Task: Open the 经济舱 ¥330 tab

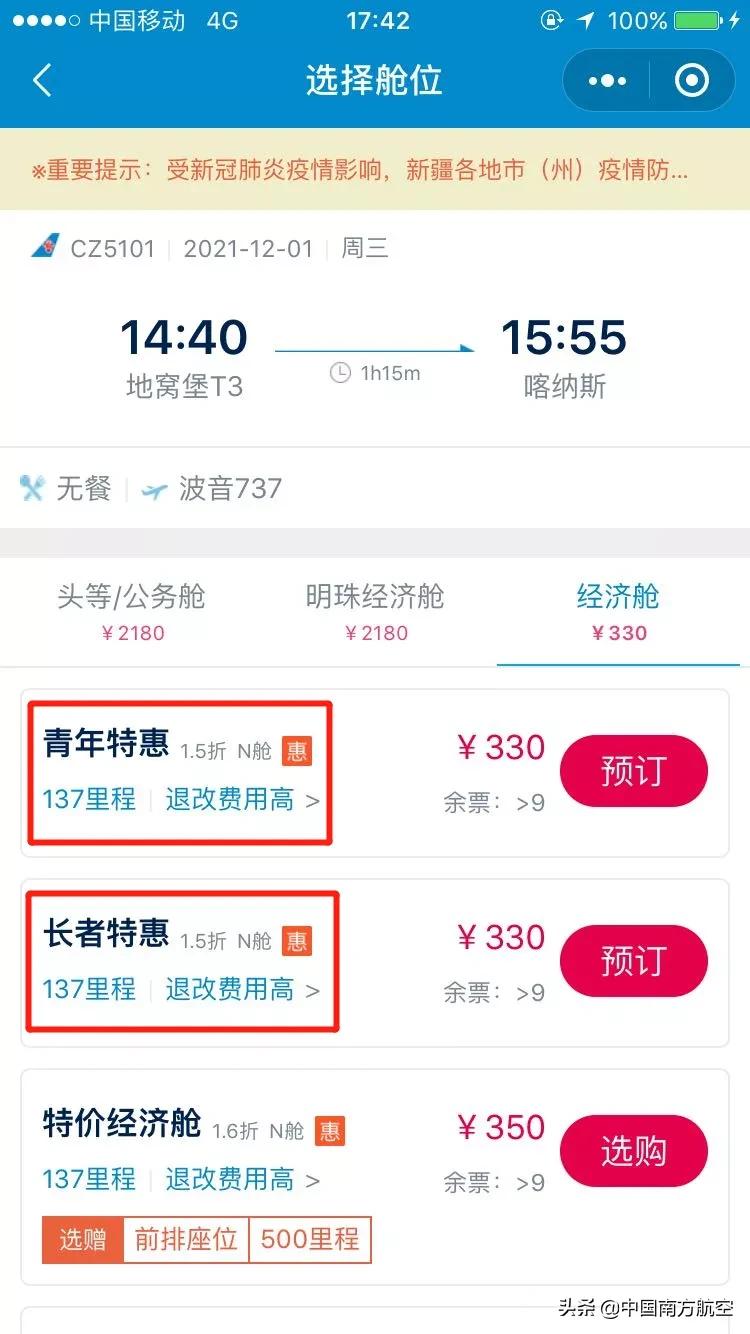Action: (619, 612)
